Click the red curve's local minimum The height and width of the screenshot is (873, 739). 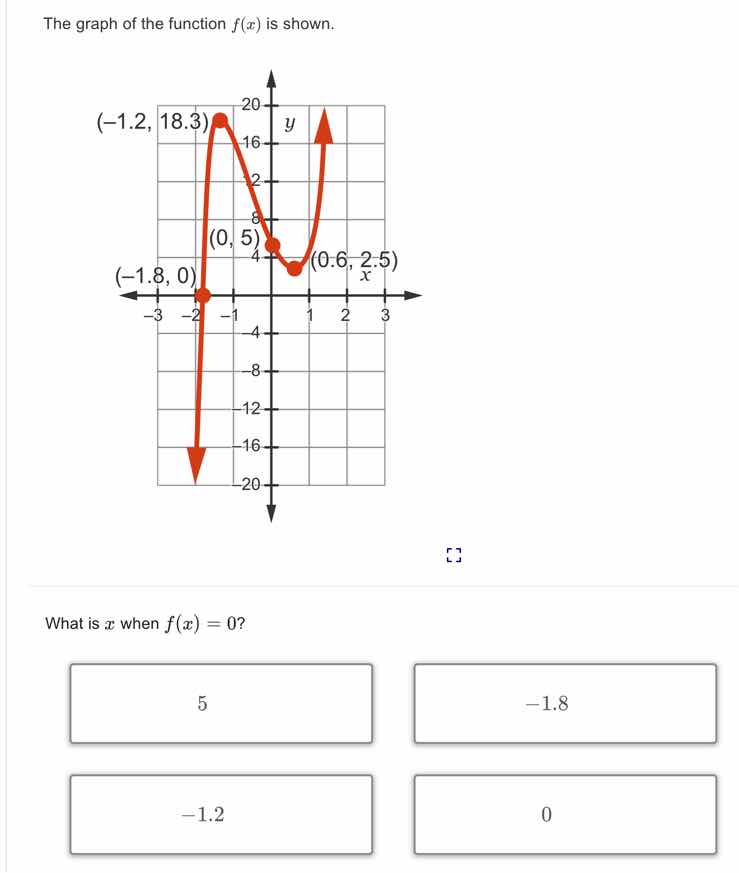pyautogui.click(x=293, y=270)
